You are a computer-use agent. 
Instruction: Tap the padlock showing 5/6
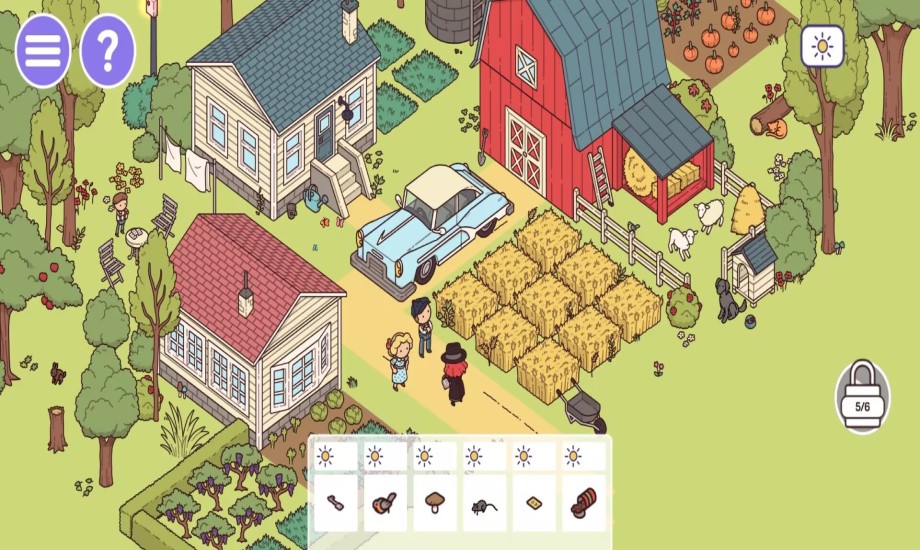[x=862, y=398]
